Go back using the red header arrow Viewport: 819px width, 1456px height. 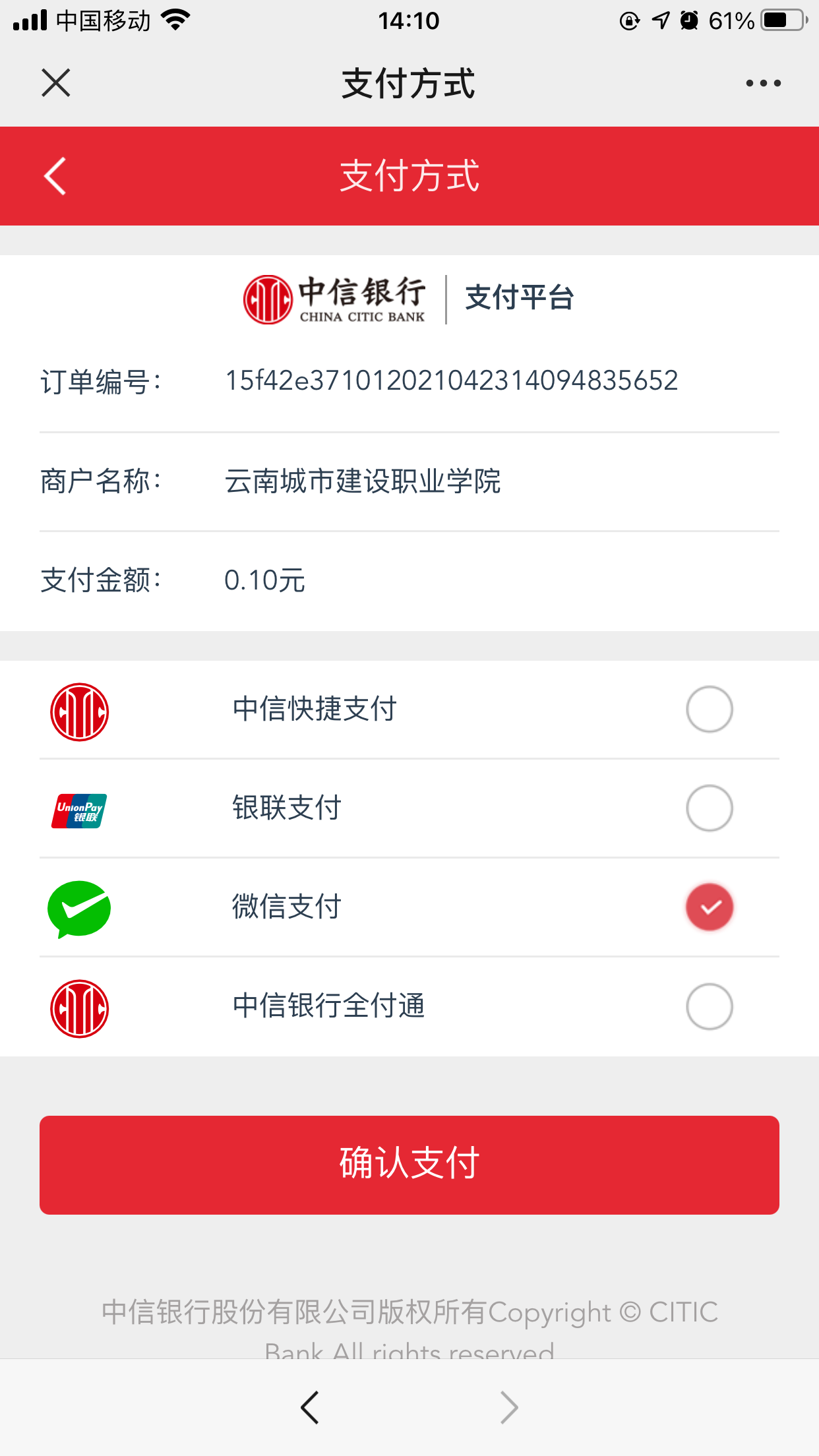tap(55, 176)
